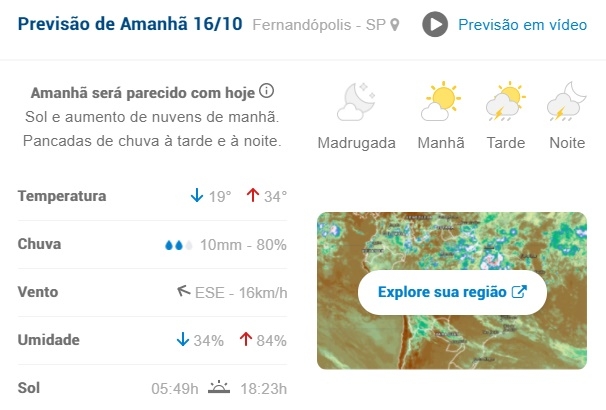The image size is (606, 410).
Task: Open info icon beside 'parecido com hoje'
Action: point(266,91)
